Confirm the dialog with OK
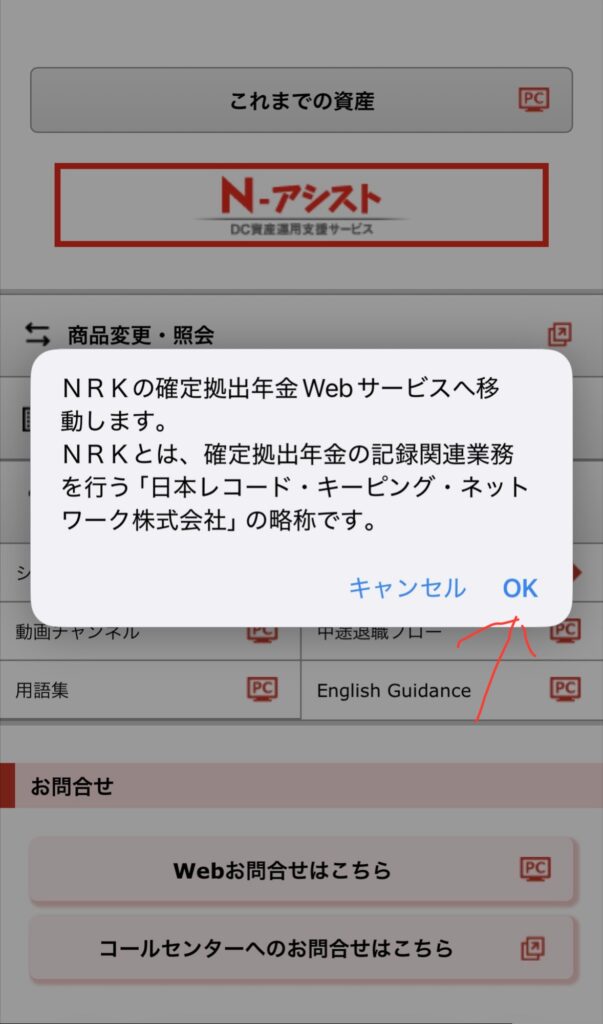The image size is (603, 1024). pos(520,588)
